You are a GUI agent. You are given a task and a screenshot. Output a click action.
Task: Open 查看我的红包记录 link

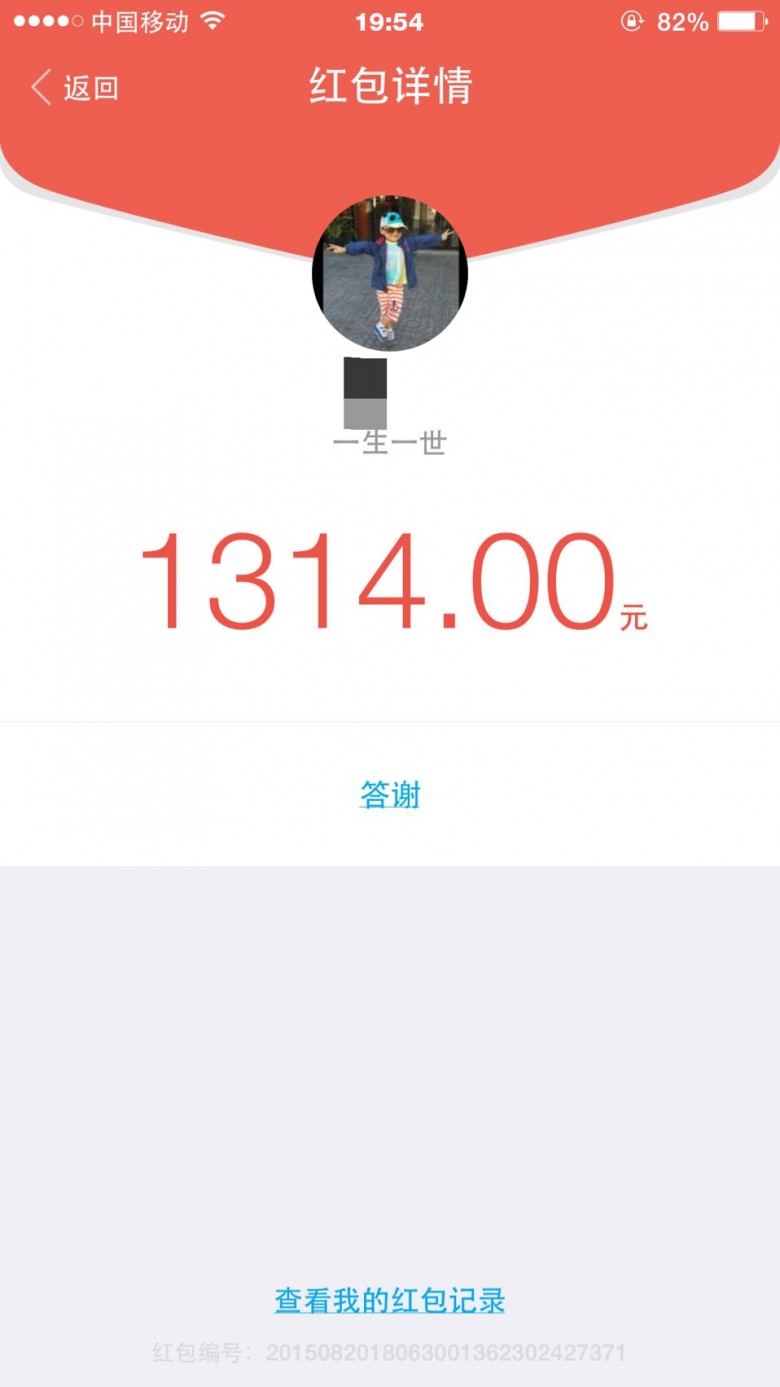[390, 1300]
